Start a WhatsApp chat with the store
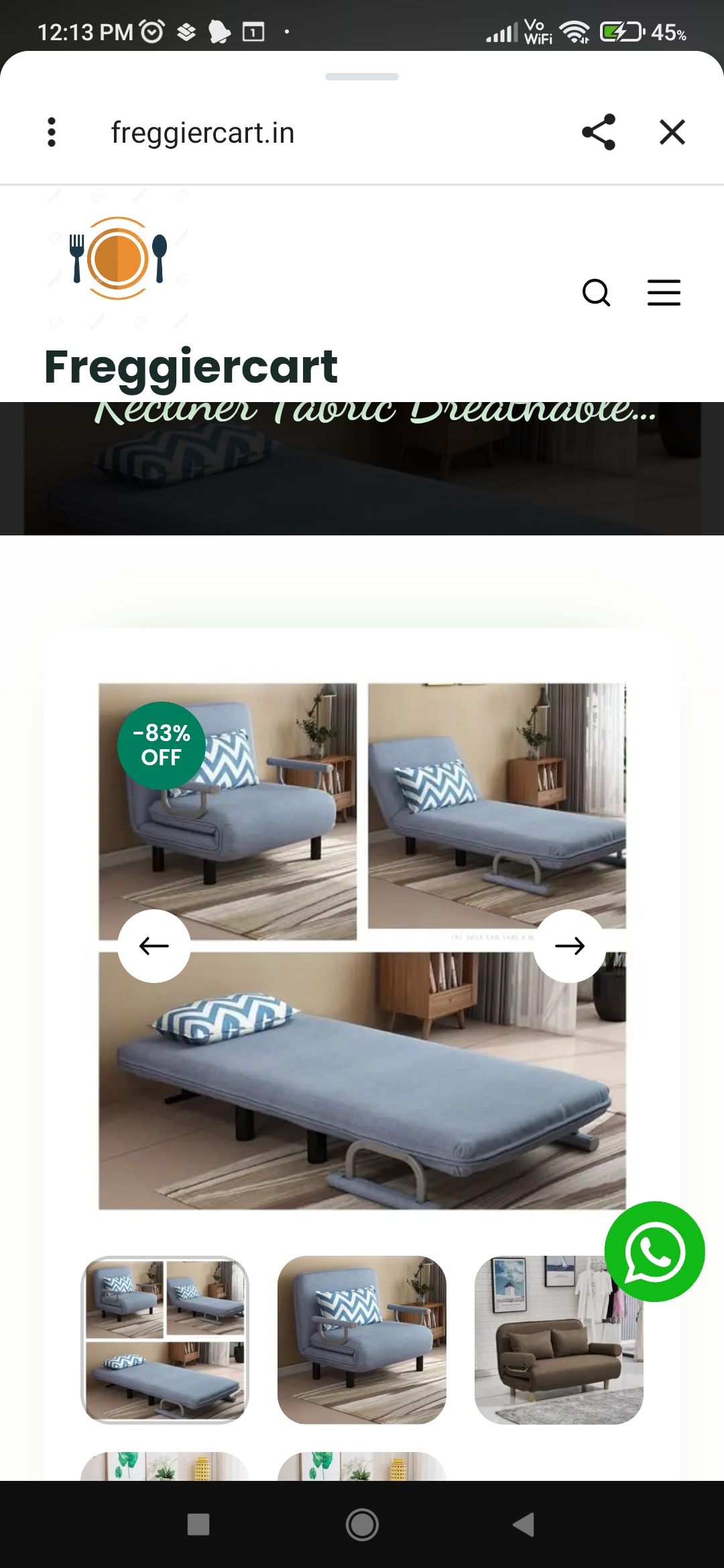The image size is (724, 1568). pyautogui.click(x=654, y=1251)
